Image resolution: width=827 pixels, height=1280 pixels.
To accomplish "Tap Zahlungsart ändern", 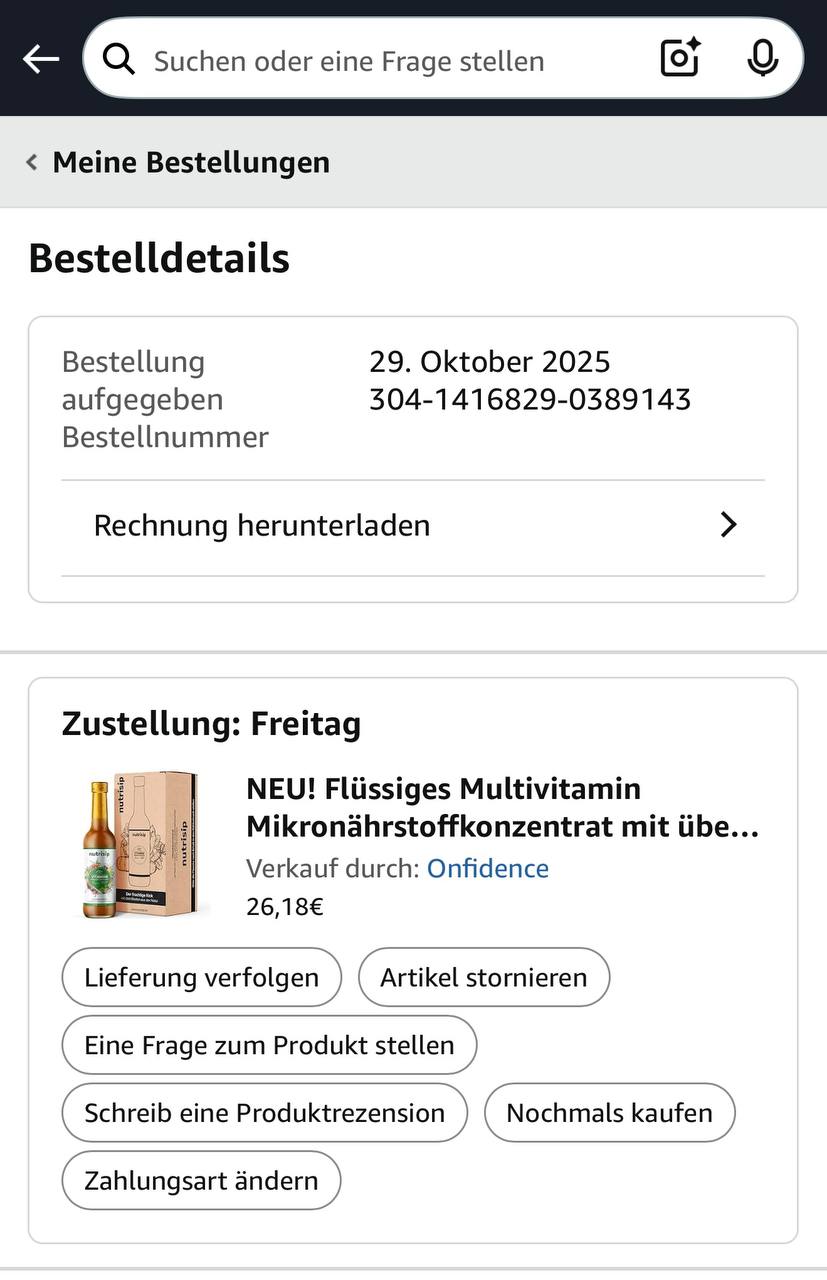I will coord(201,1181).
